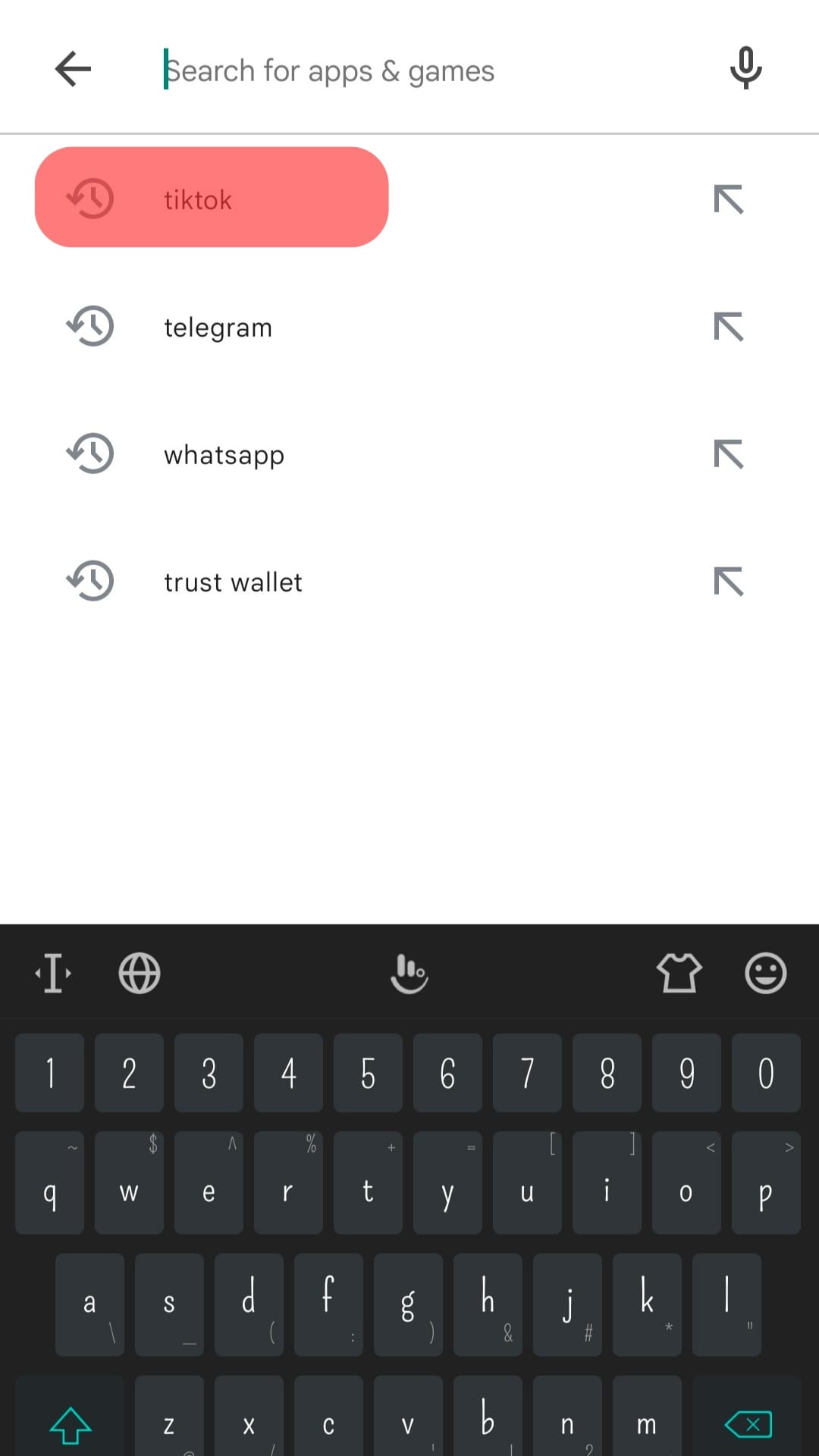Open the recent search telegram
Viewport: 819px width, 1456px height.
pyautogui.click(x=218, y=328)
